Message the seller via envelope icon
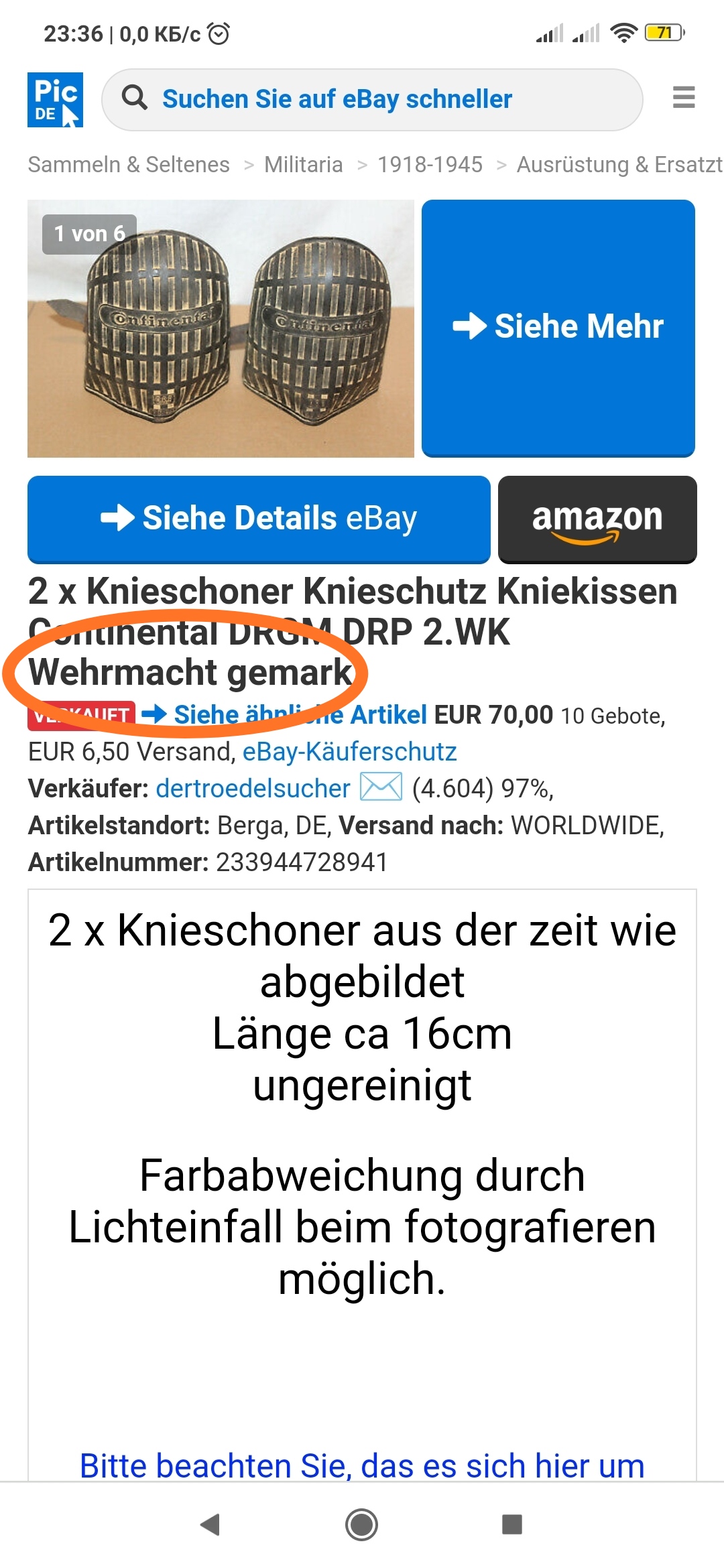Screen dimensions: 724x1568 click(381, 787)
